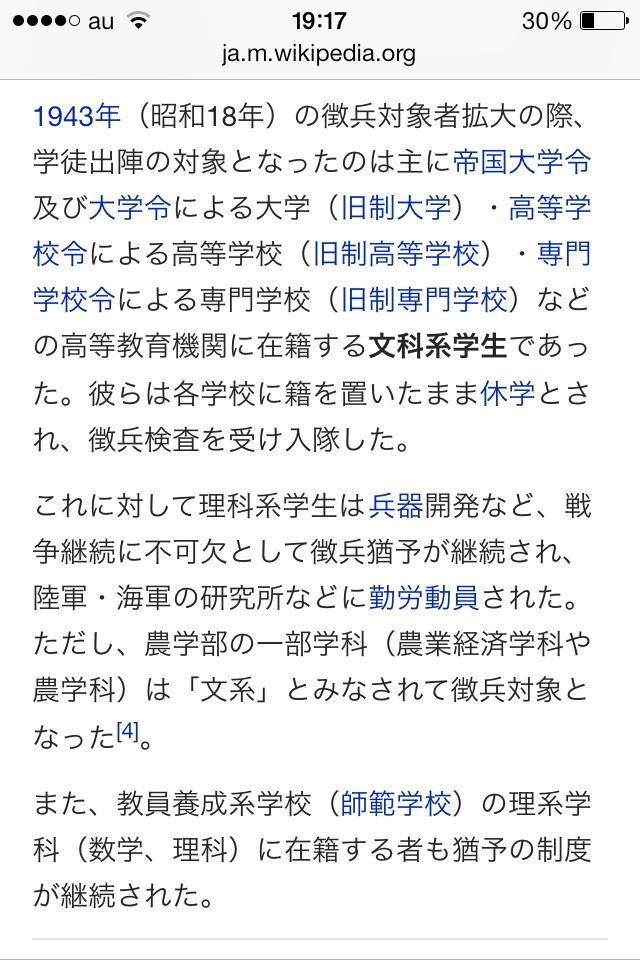Open the 旧制大学 link
The width and height of the screenshot is (640, 960).
point(397,209)
